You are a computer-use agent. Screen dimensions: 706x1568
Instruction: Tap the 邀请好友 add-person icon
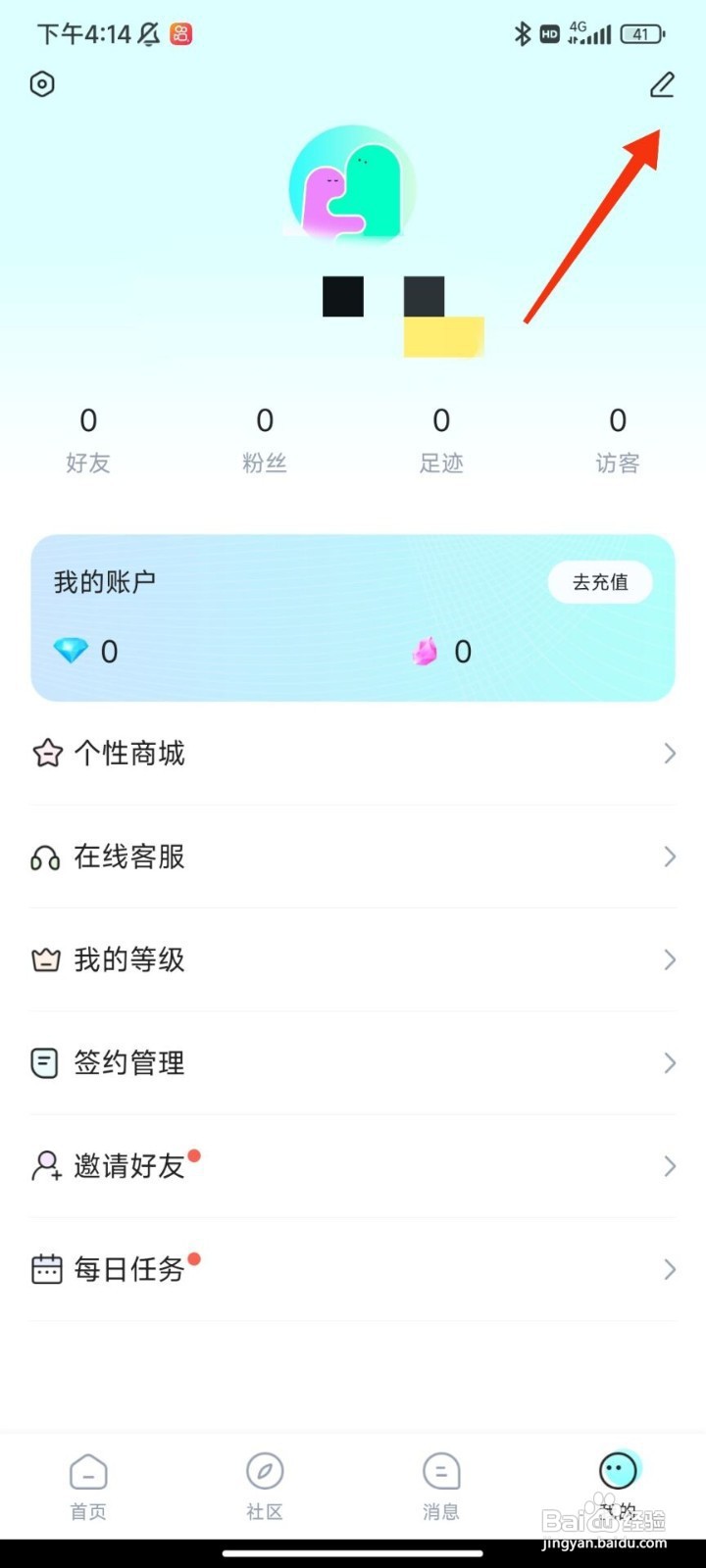tap(45, 1165)
